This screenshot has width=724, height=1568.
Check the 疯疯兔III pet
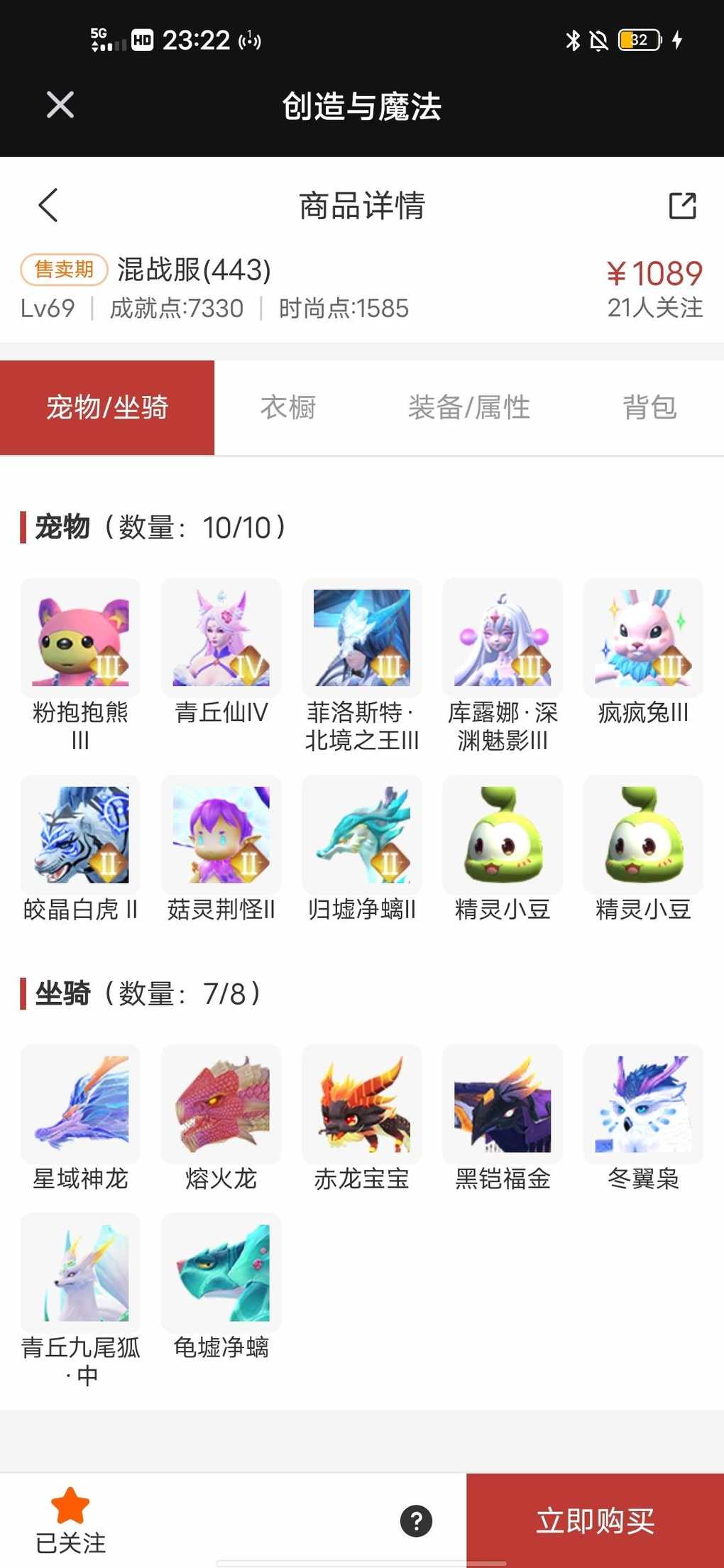point(643,638)
